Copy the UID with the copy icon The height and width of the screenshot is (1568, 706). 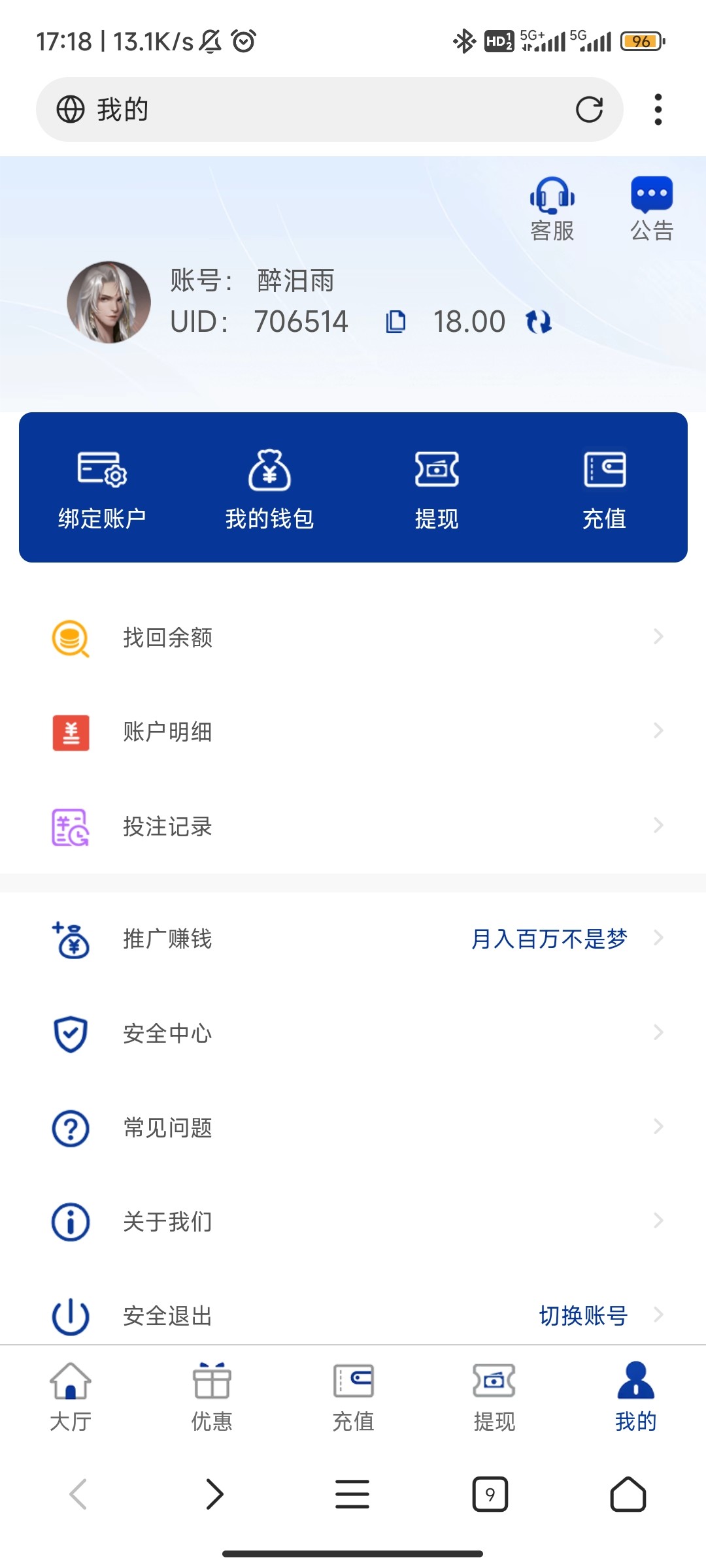(x=395, y=322)
